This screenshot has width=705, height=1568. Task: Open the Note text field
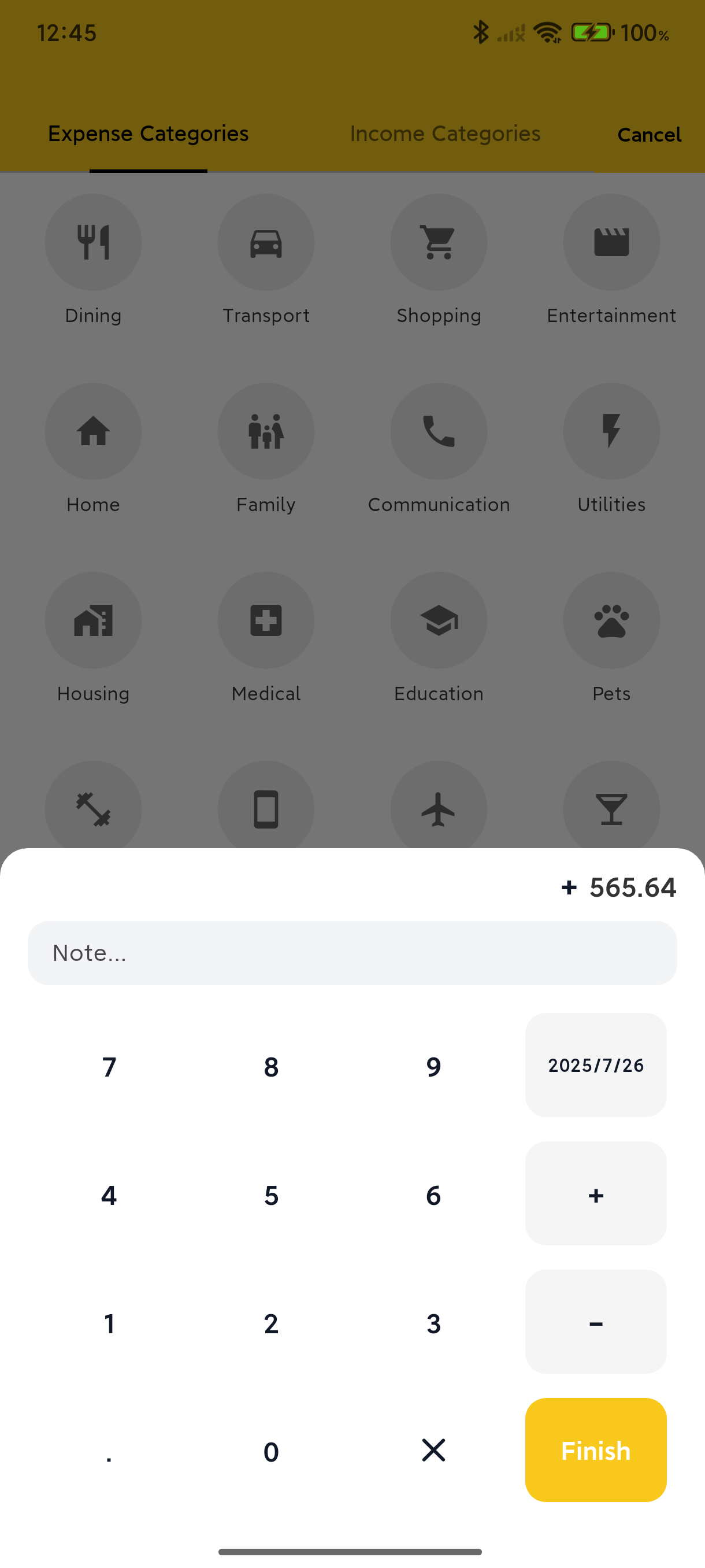pos(352,953)
